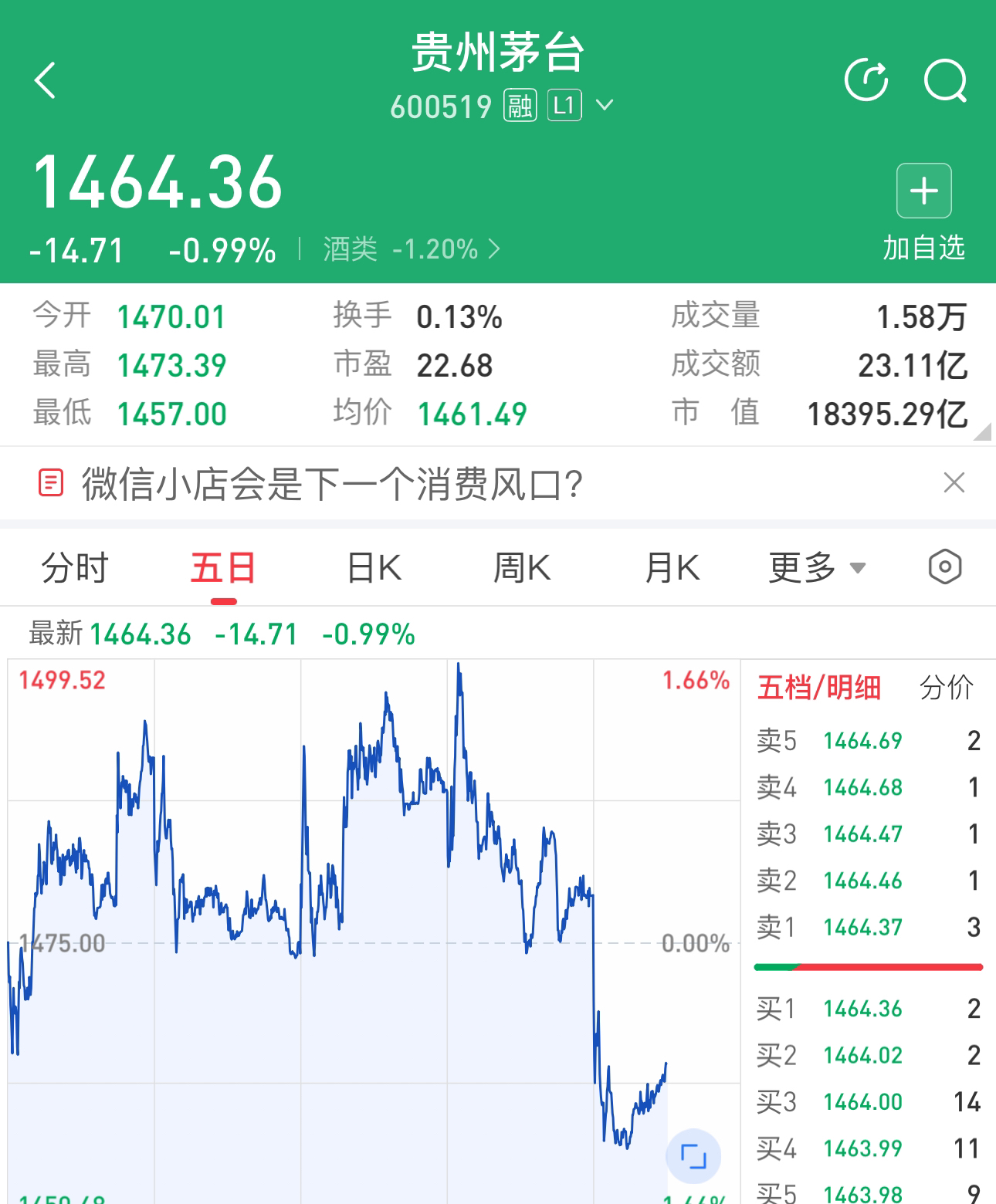This screenshot has height=1204, width=996.
Task: Expand the stock code 600519 dropdown
Action: tap(605, 105)
